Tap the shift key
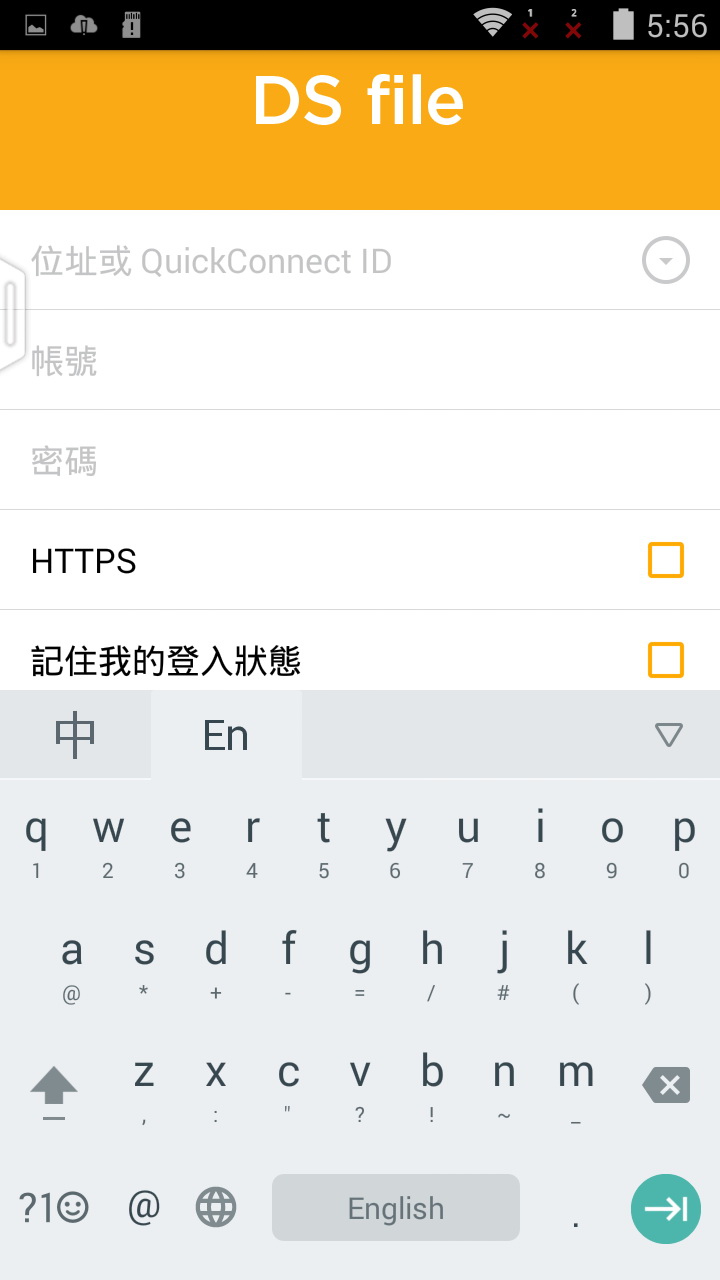This screenshot has height=1280, width=720. (54, 1091)
